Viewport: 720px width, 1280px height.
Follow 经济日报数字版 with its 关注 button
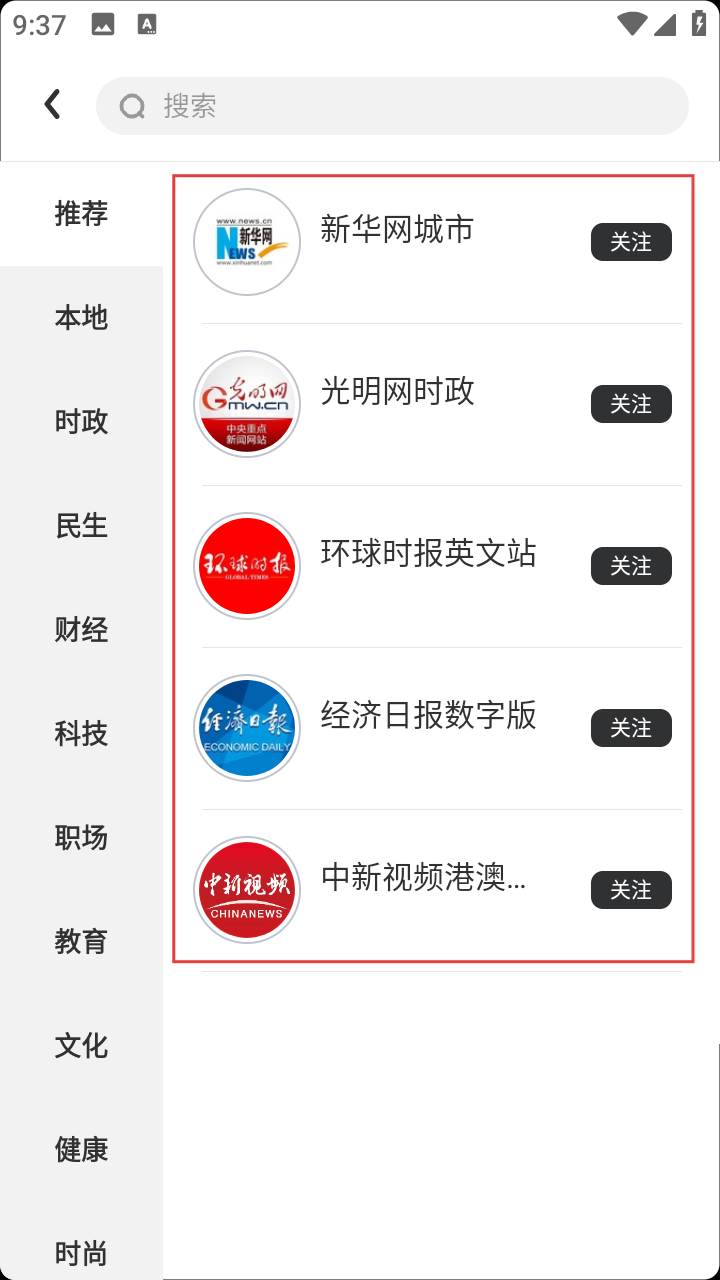tap(631, 728)
